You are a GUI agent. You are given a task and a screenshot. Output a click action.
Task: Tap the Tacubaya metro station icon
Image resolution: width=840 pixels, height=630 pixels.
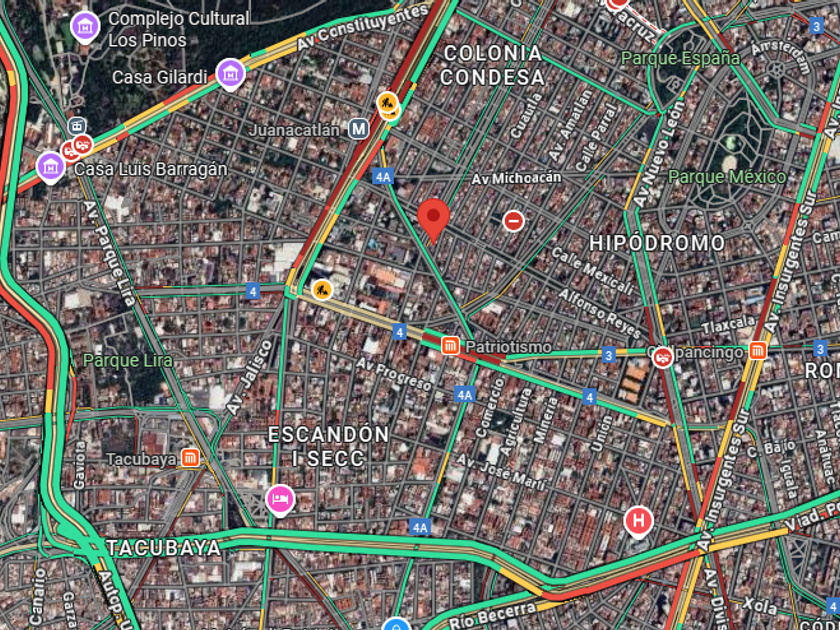(x=190, y=458)
